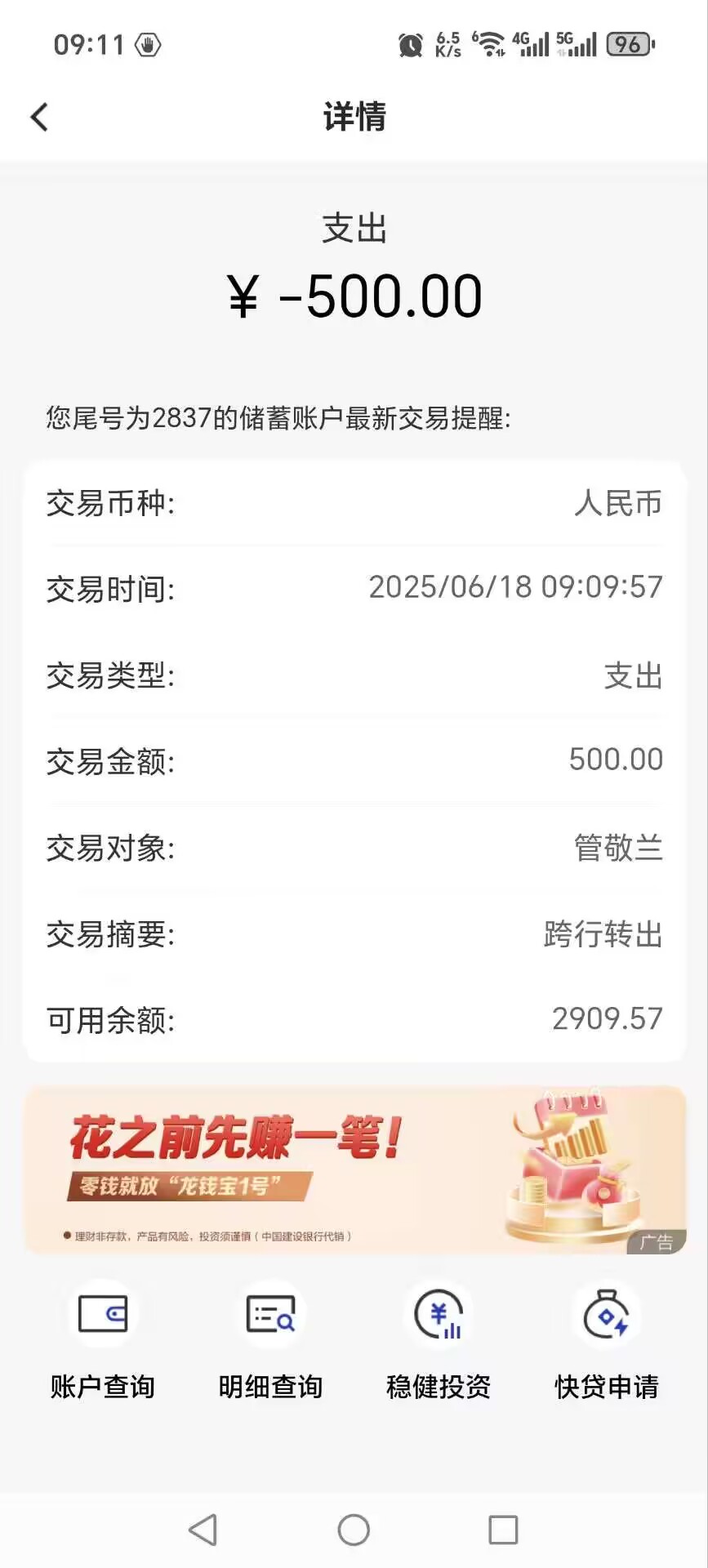Tap the system home button
708x1568 pixels.
[354, 1530]
